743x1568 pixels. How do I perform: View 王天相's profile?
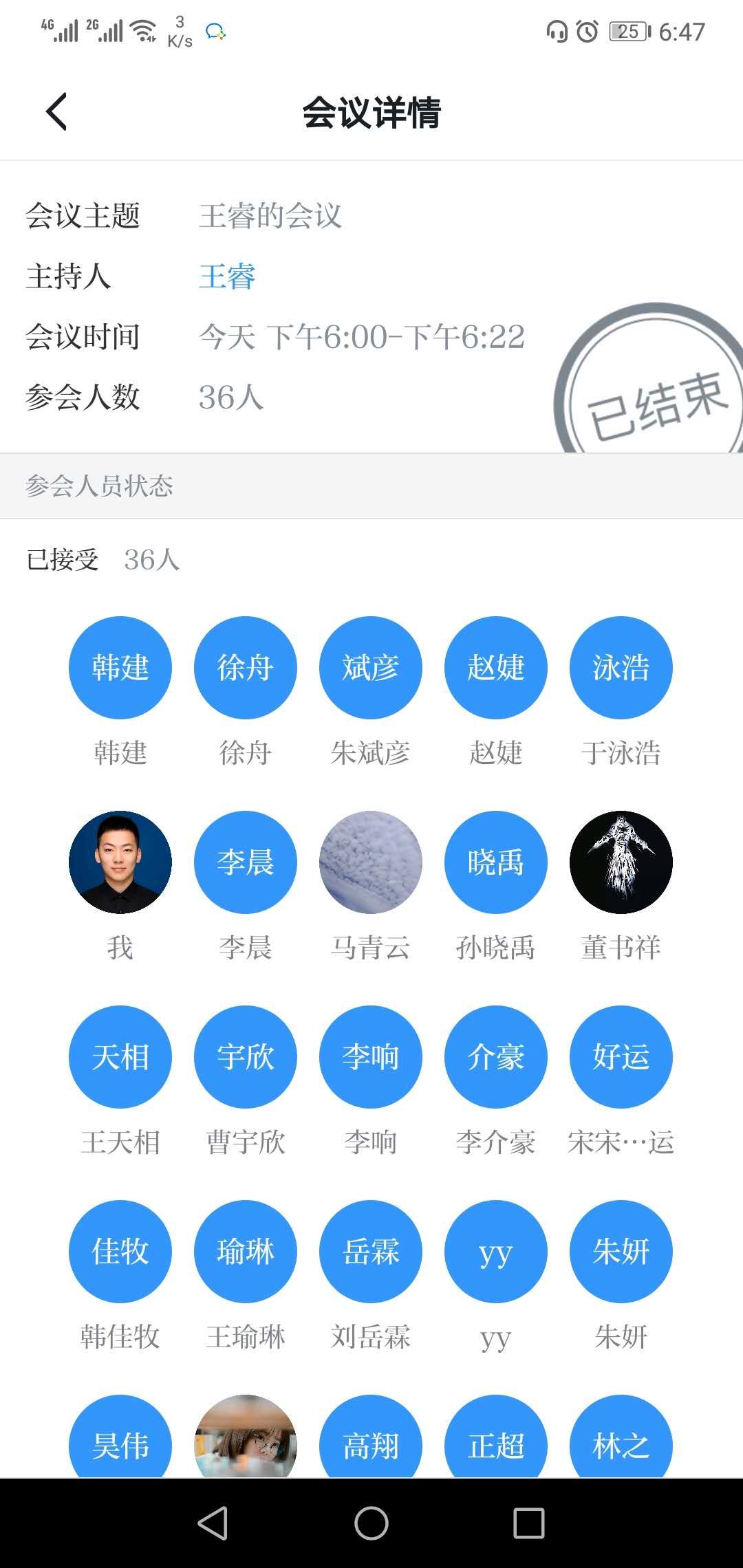click(x=120, y=1057)
